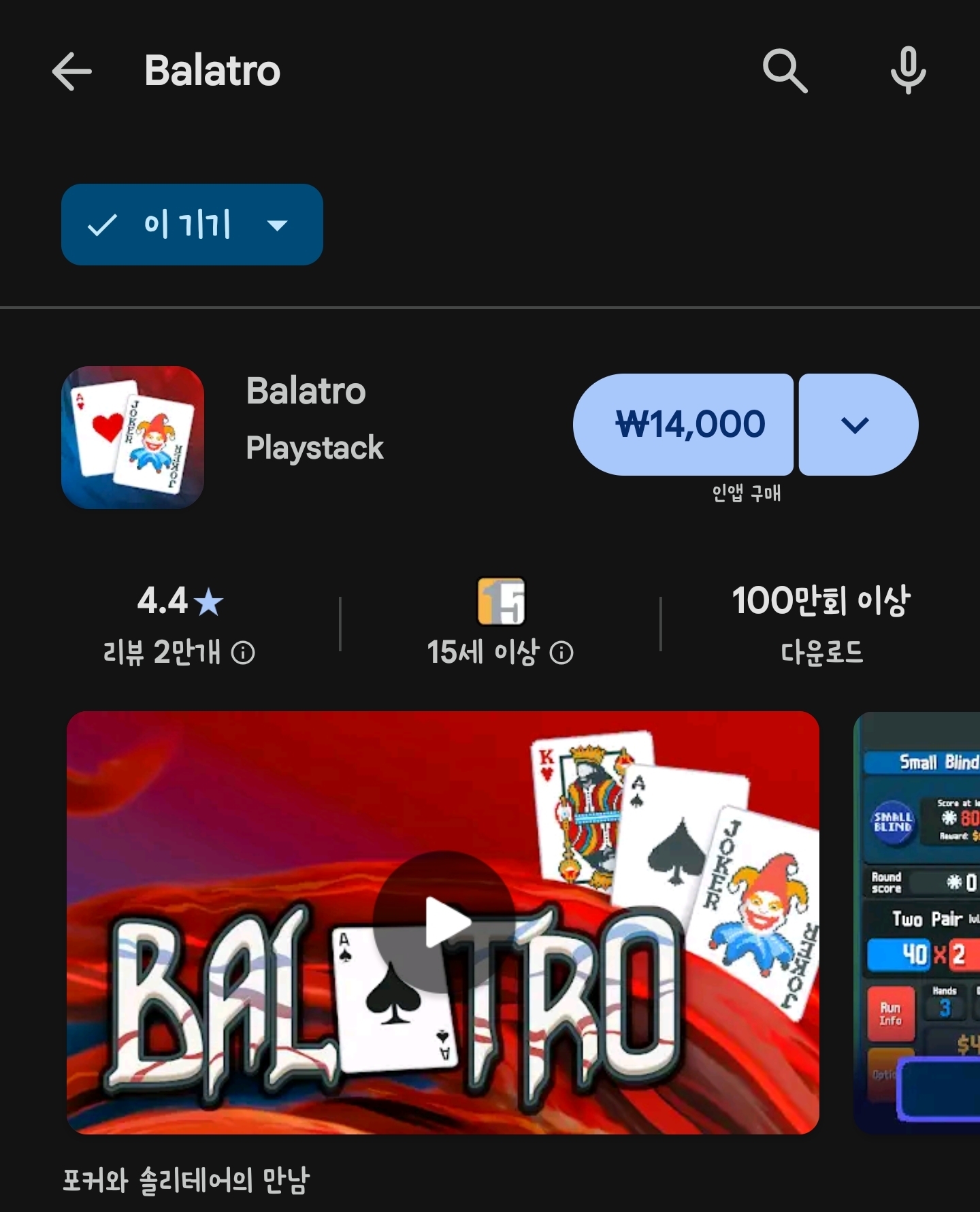This screenshot has width=980, height=1212.
Task: Start voice search with the microphone
Action: click(908, 71)
